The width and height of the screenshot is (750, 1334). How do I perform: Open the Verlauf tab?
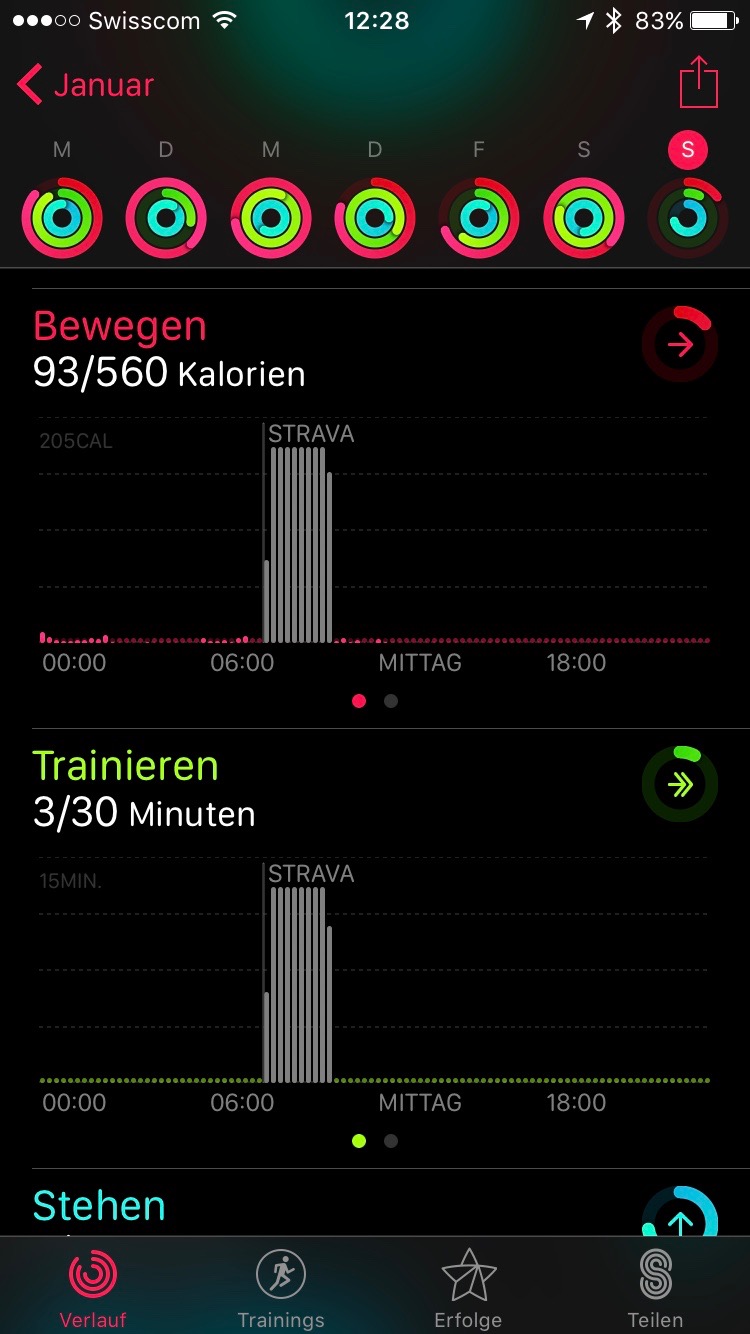[93, 1287]
